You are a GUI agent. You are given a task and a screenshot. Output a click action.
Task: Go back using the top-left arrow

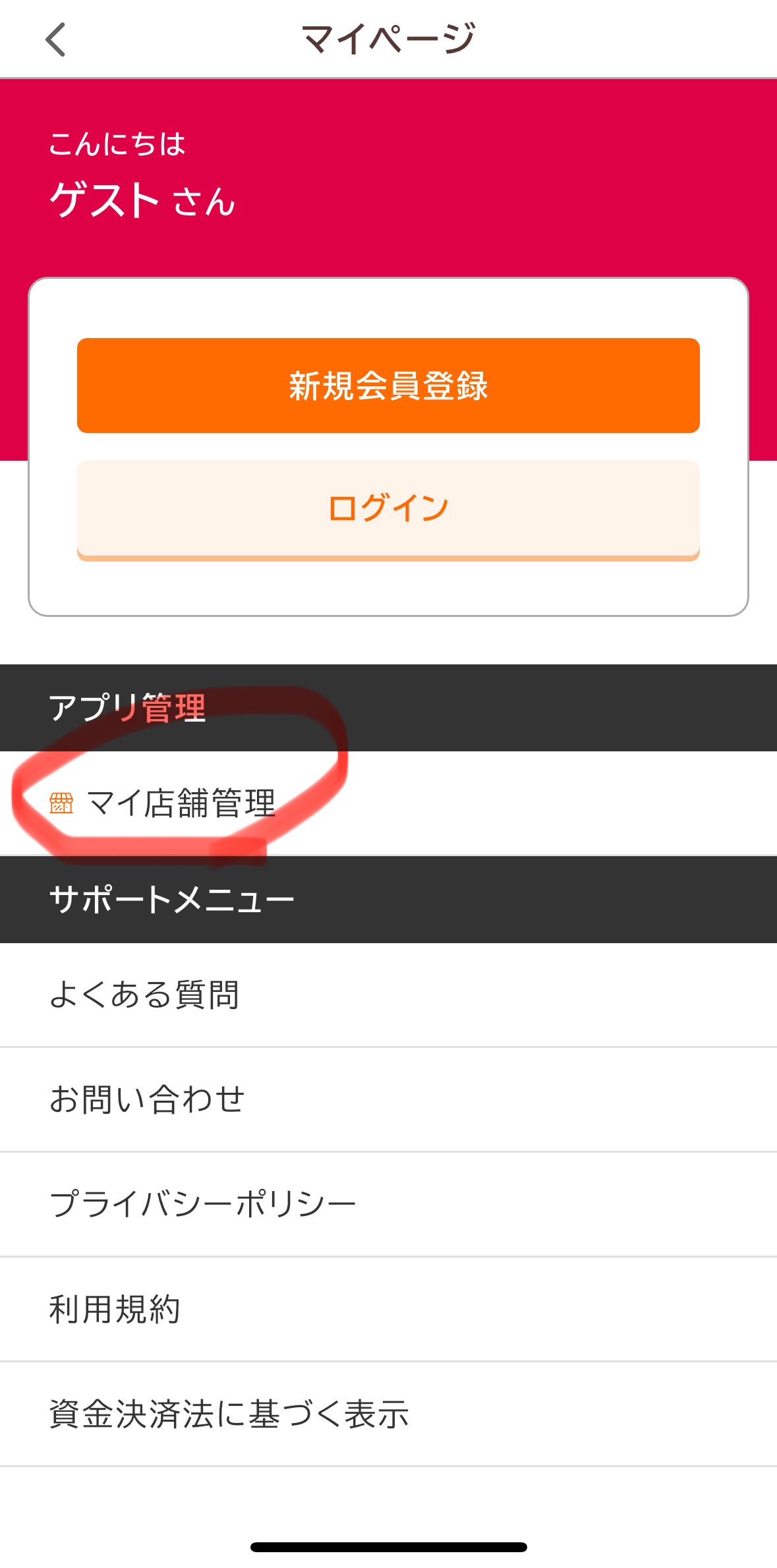click(56, 40)
